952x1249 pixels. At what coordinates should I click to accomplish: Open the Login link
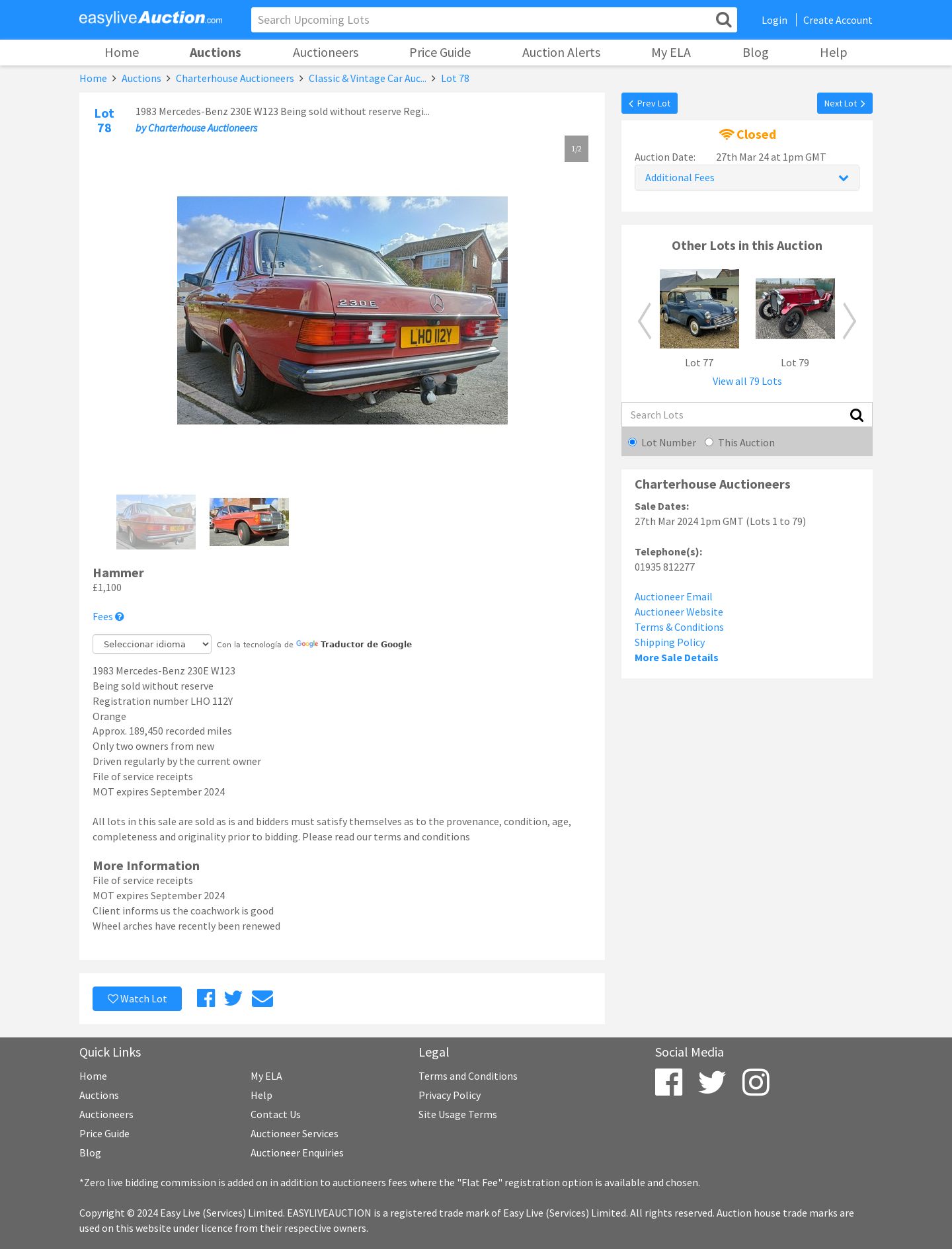coord(774,20)
